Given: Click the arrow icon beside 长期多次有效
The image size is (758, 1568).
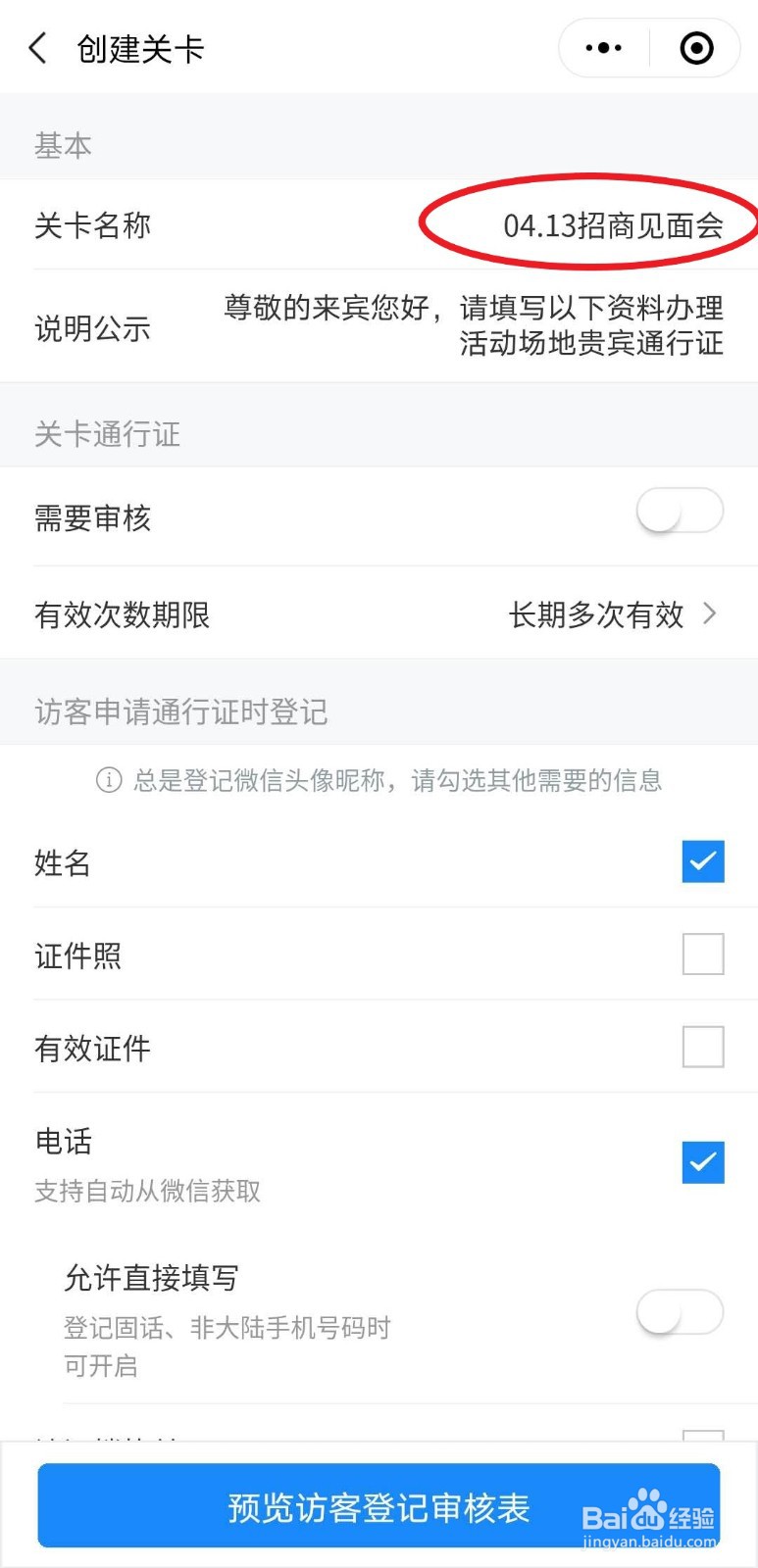Looking at the screenshot, I should [x=709, y=614].
